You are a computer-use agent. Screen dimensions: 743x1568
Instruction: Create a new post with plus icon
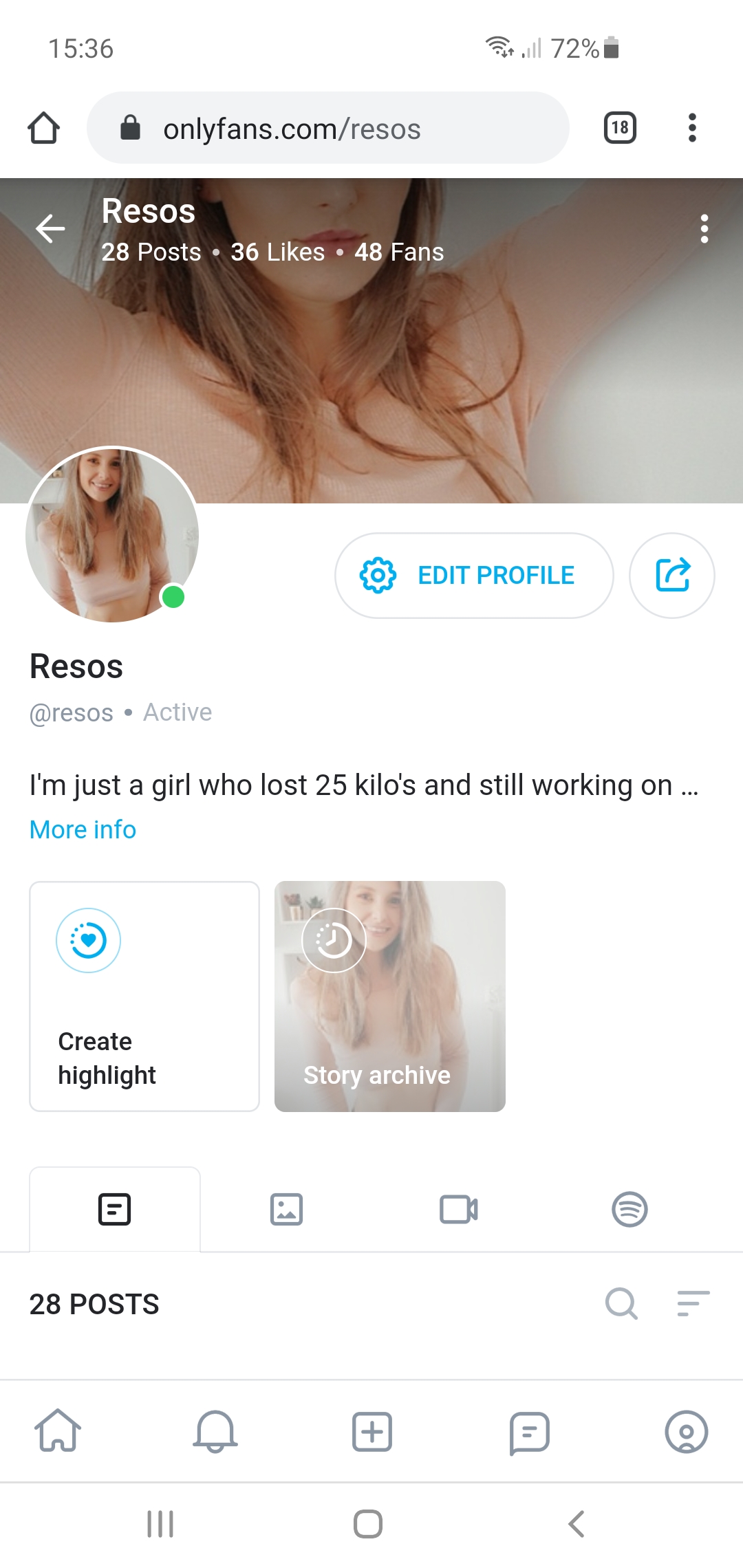(372, 1432)
